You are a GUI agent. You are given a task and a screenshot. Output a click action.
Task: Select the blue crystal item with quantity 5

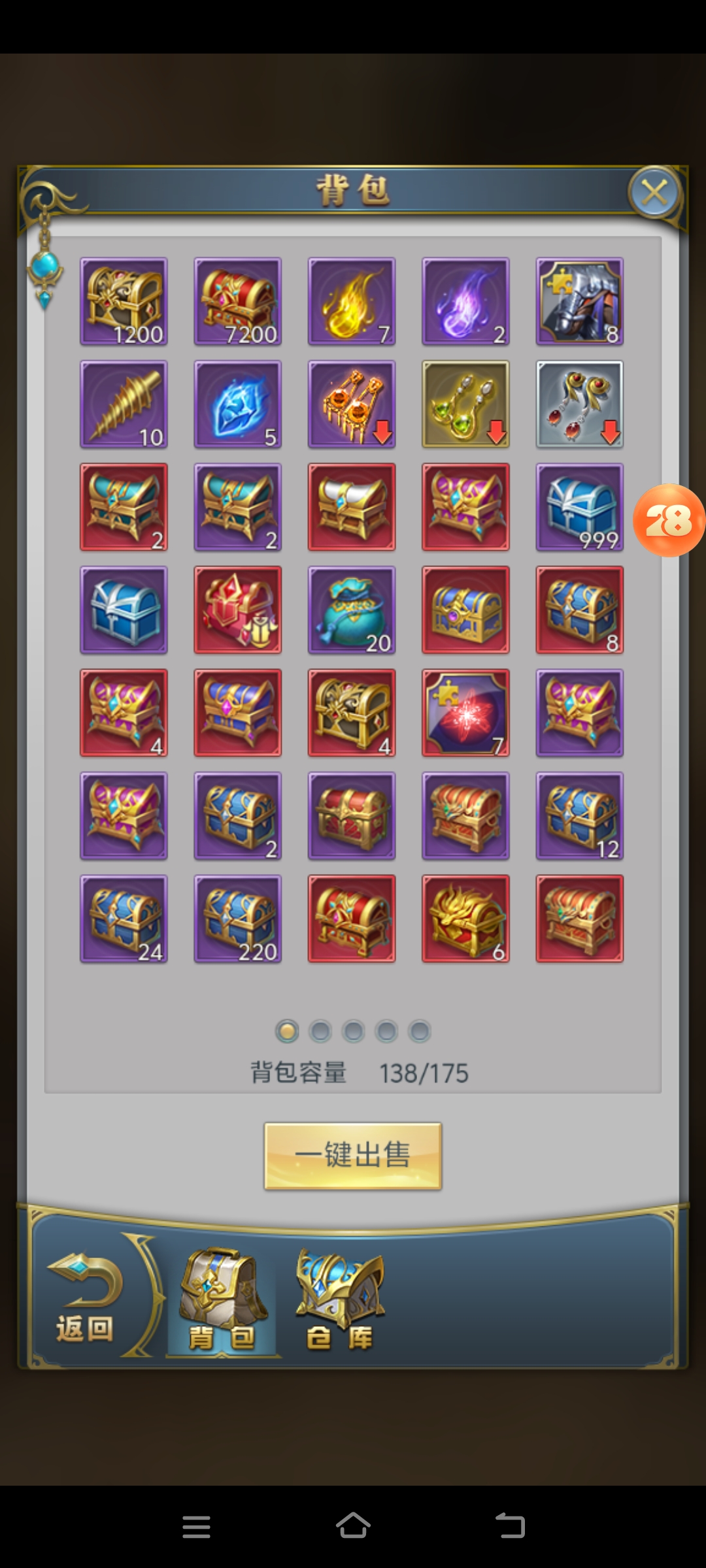click(238, 404)
